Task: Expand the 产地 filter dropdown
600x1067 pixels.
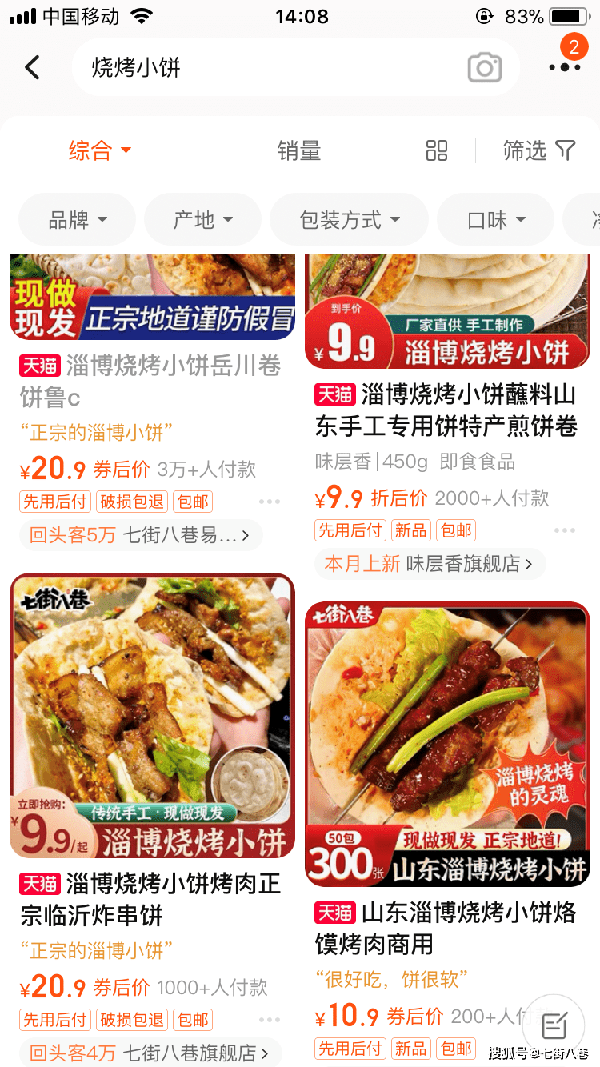Action: coord(203,220)
